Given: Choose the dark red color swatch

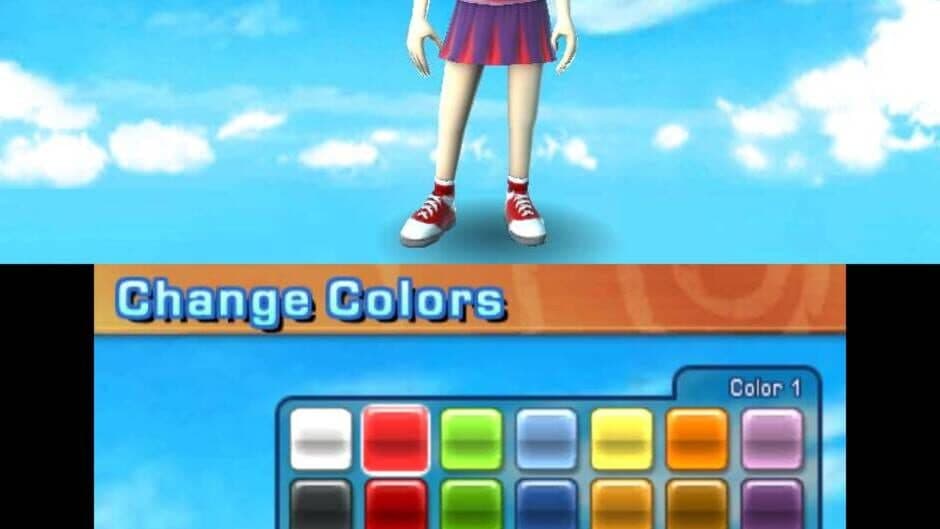Looking at the screenshot, I should [396, 505].
